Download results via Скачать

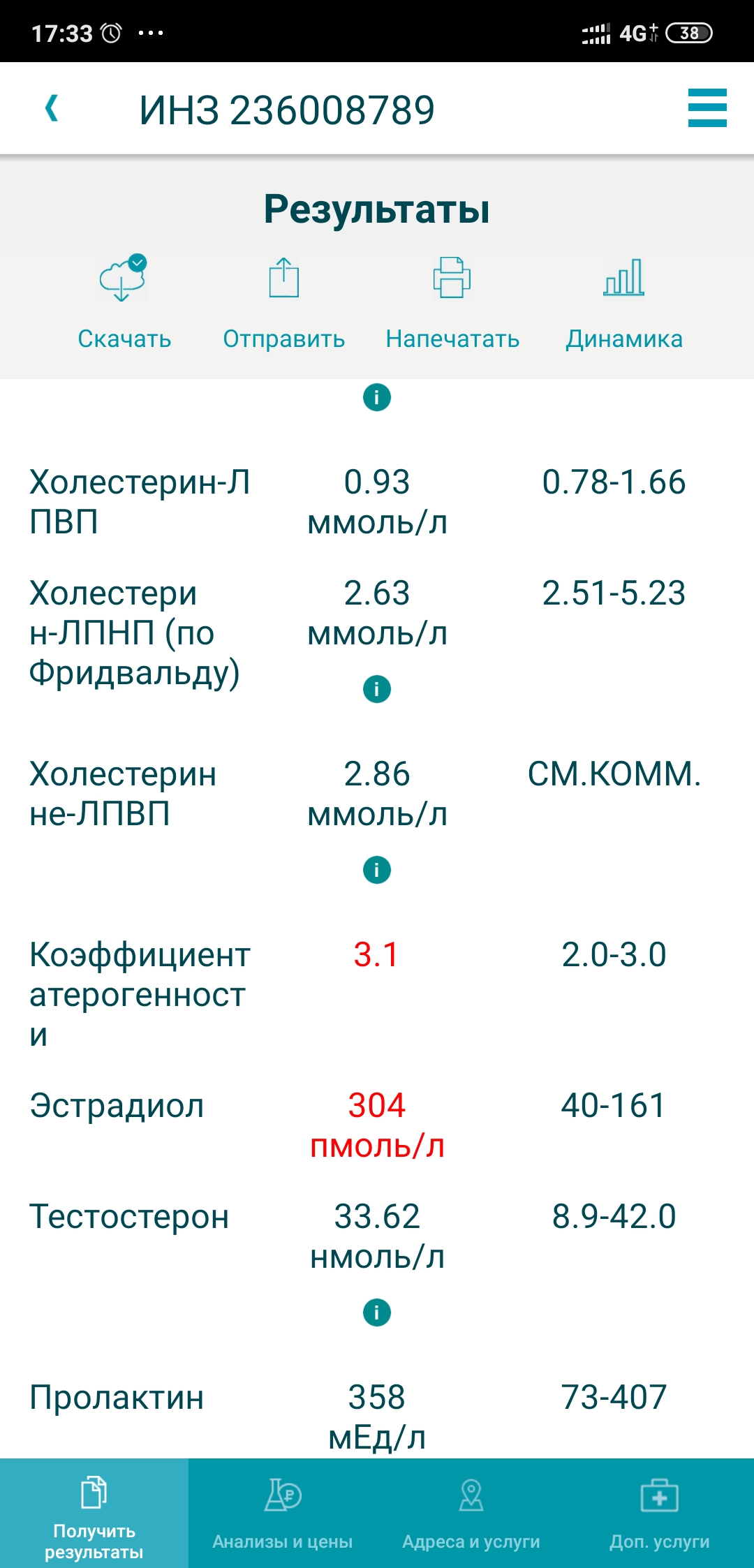[124, 303]
